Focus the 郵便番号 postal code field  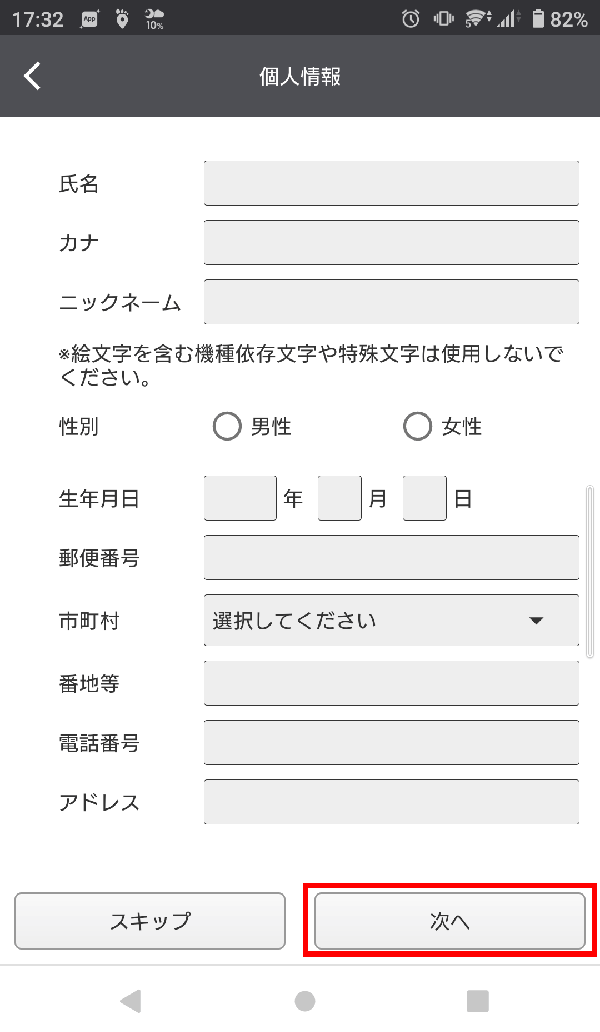391,557
